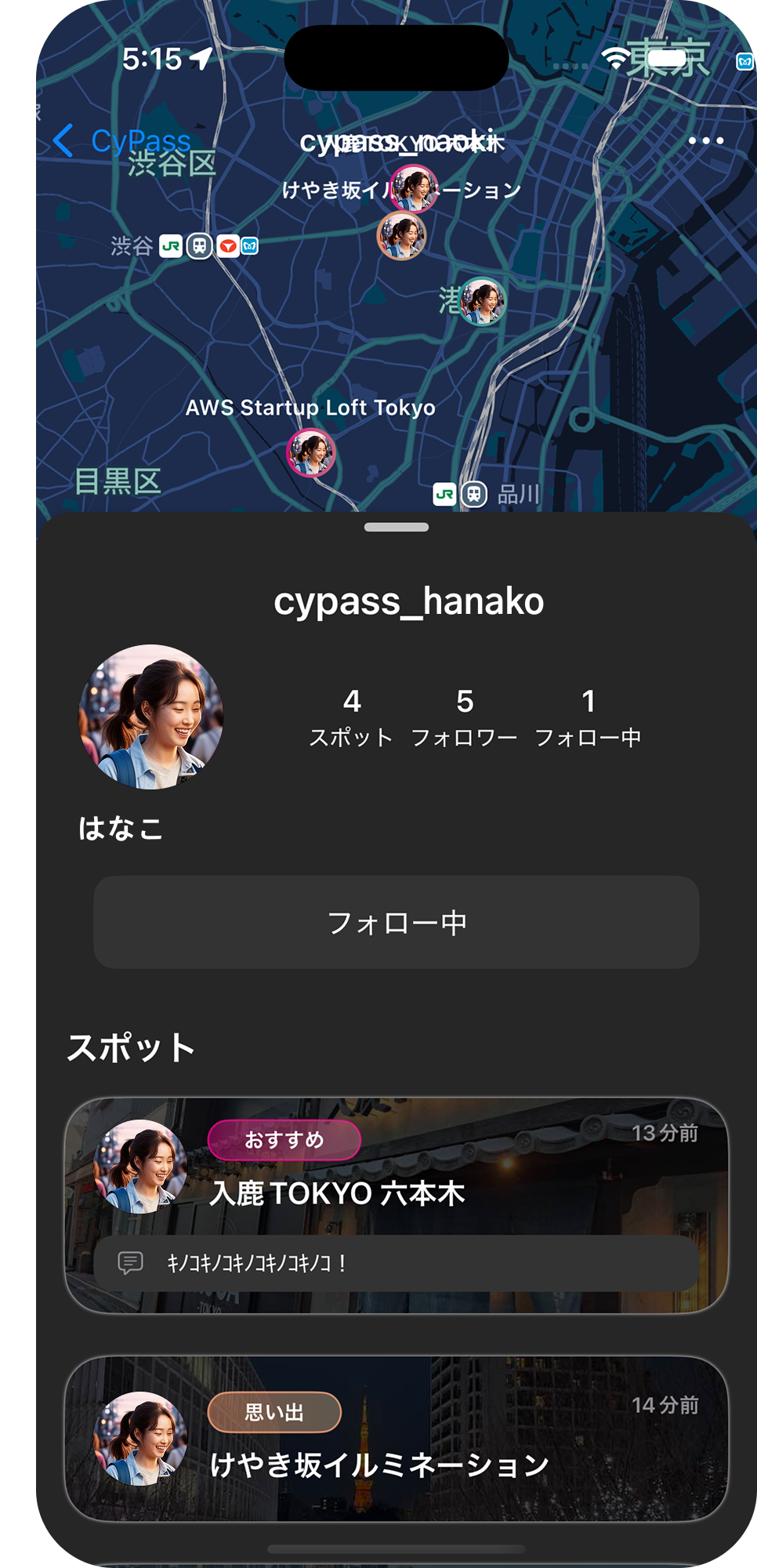This screenshot has height=1568, width=757.
Task: Tap the スポット count of 4
Action: click(352, 717)
